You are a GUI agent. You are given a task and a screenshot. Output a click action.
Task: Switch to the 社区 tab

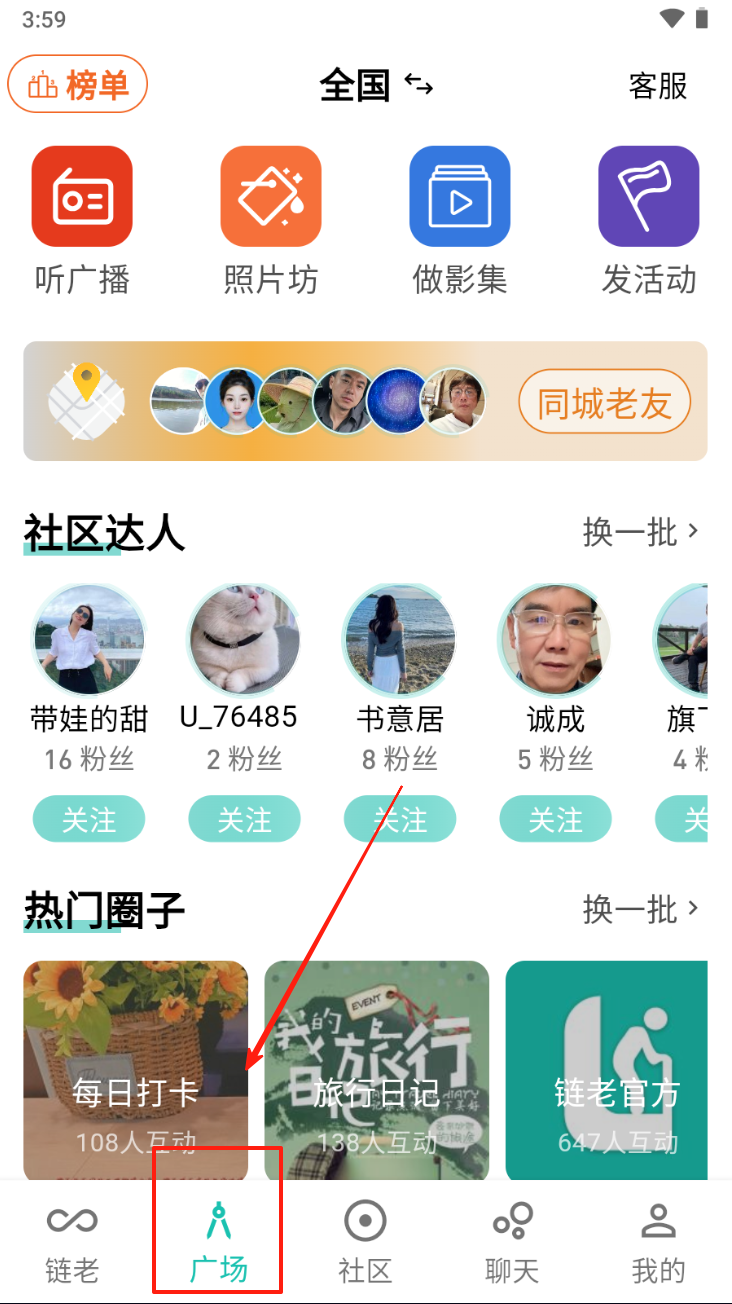tap(365, 1242)
